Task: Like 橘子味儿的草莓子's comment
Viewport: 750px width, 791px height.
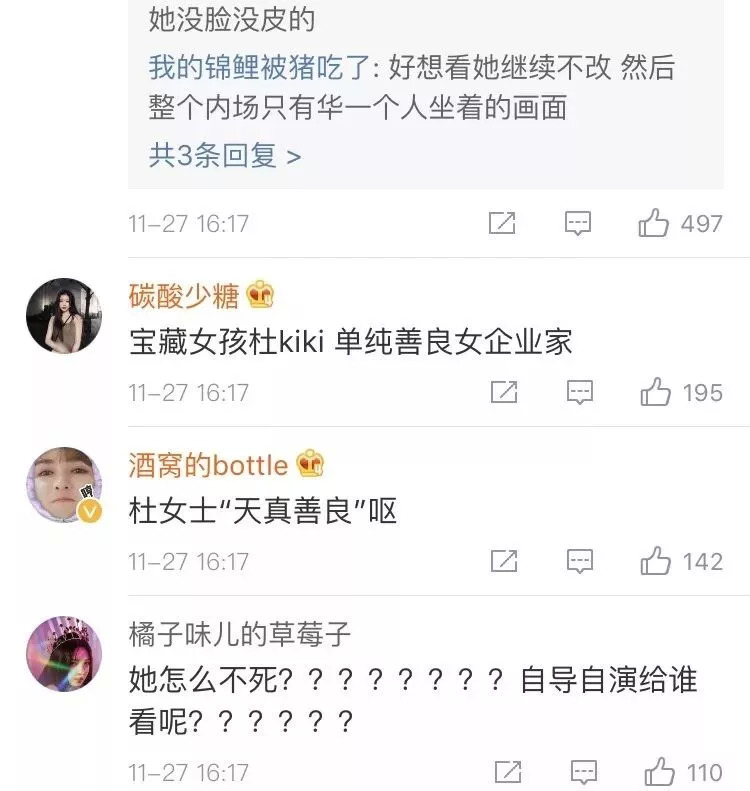Action: click(660, 772)
